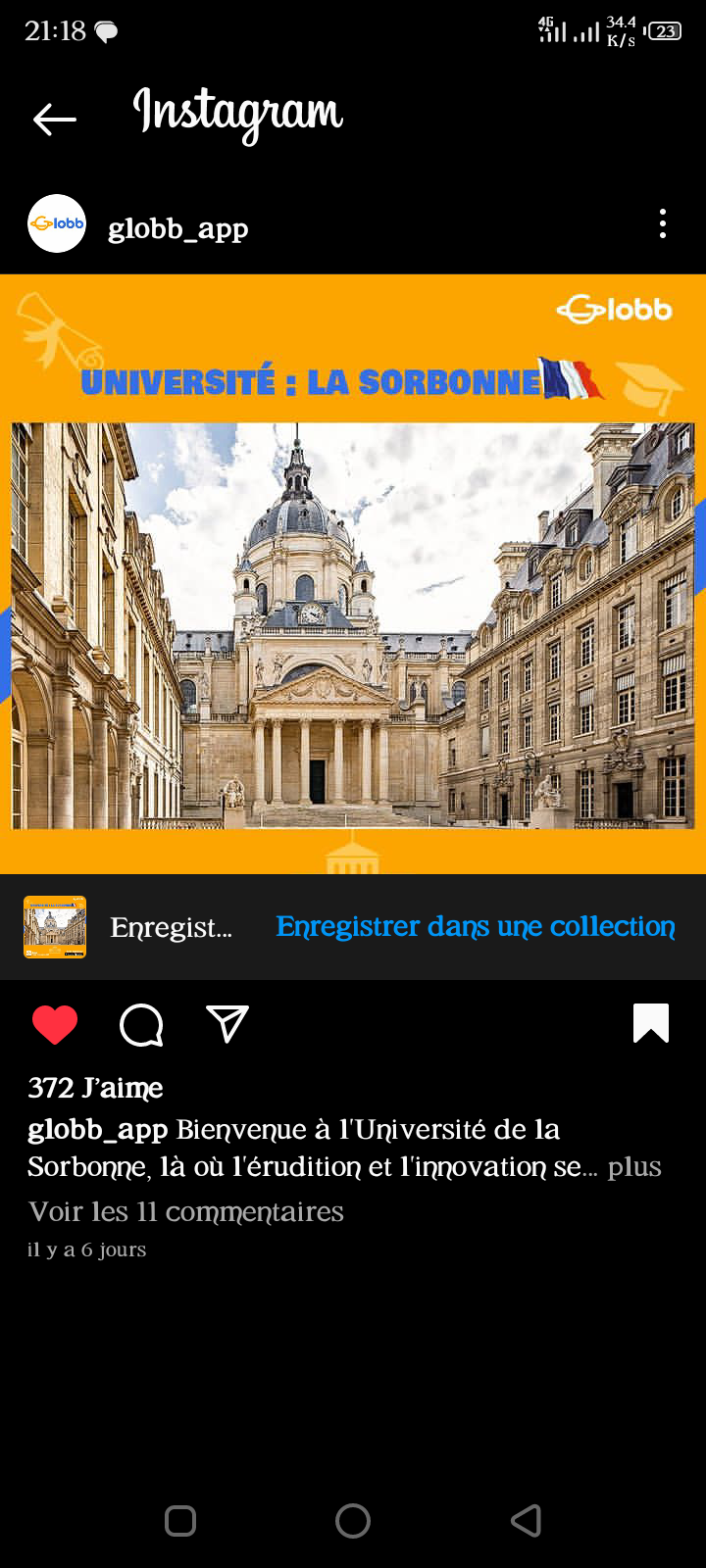Voir les 11 commentaires
706x1568 pixels.
pyautogui.click(x=186, y=1212)
